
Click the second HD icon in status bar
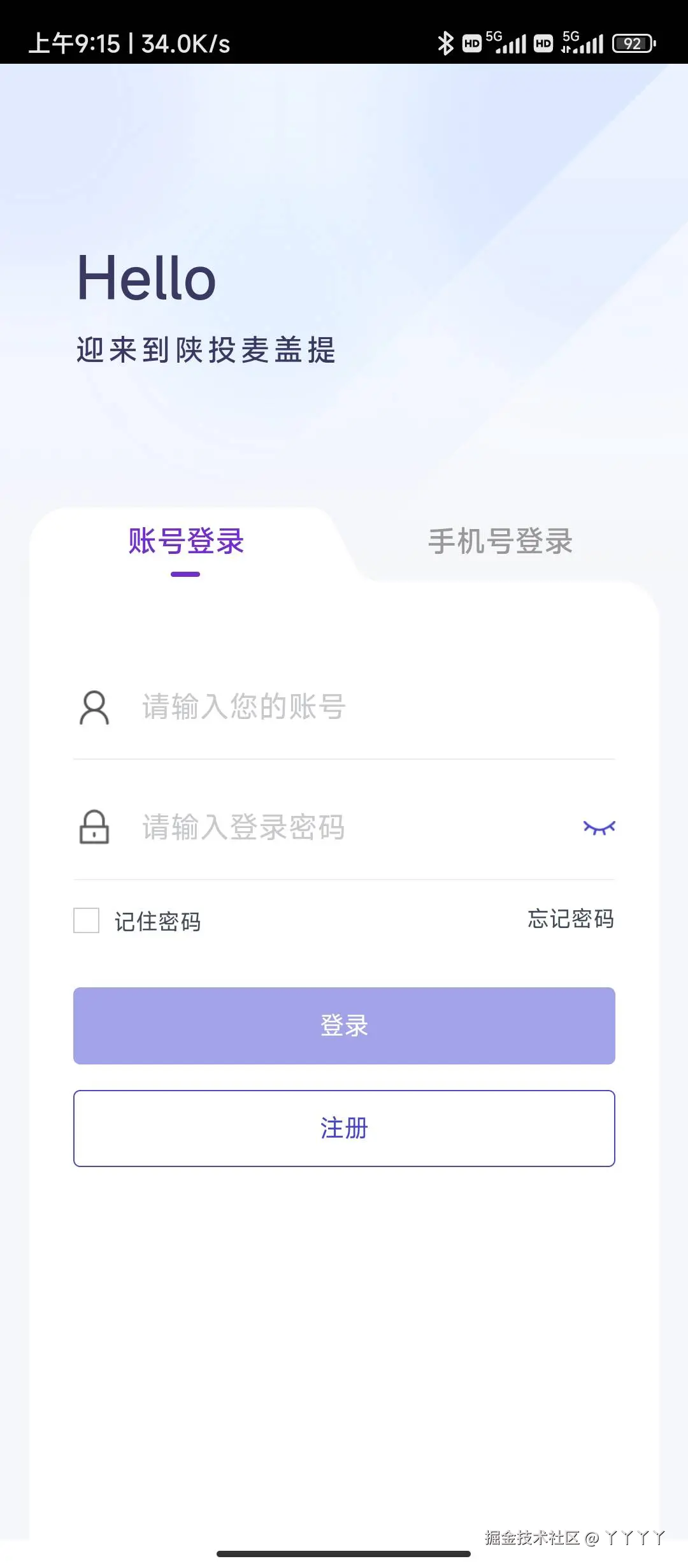pos(542,43)
